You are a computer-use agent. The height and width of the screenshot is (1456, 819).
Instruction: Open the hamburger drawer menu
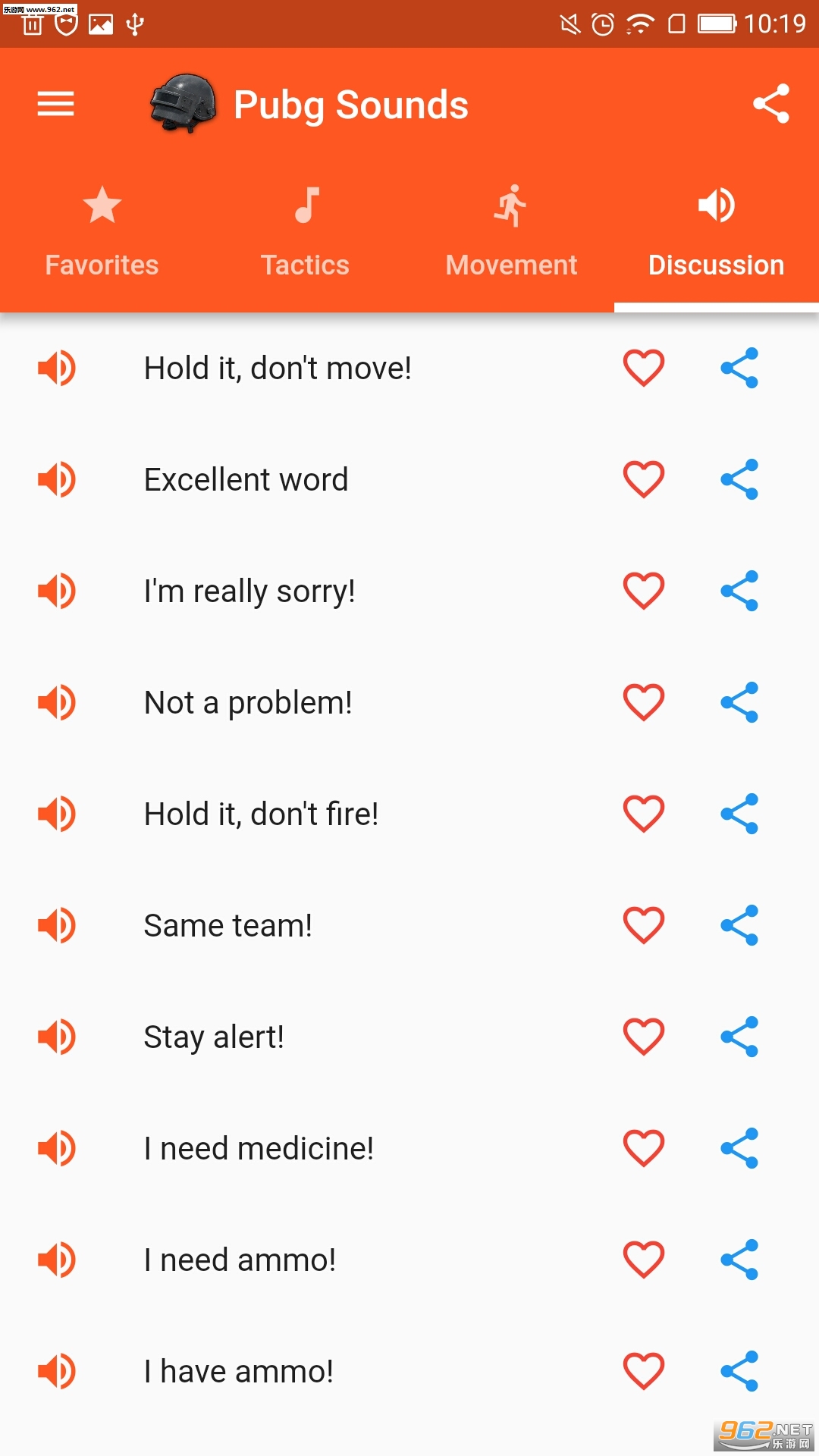point(55,104)
